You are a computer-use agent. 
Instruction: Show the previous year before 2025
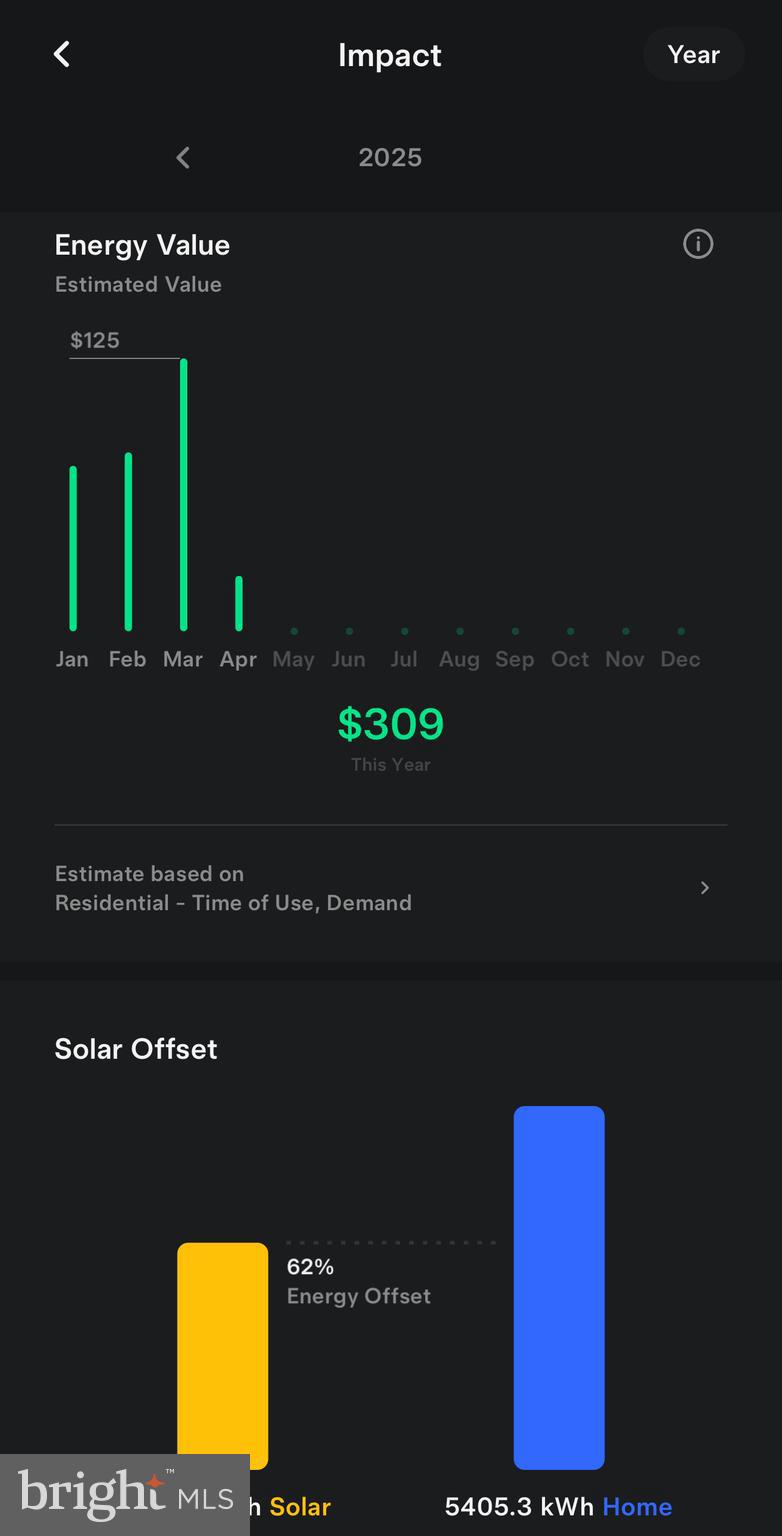(183, 157)
